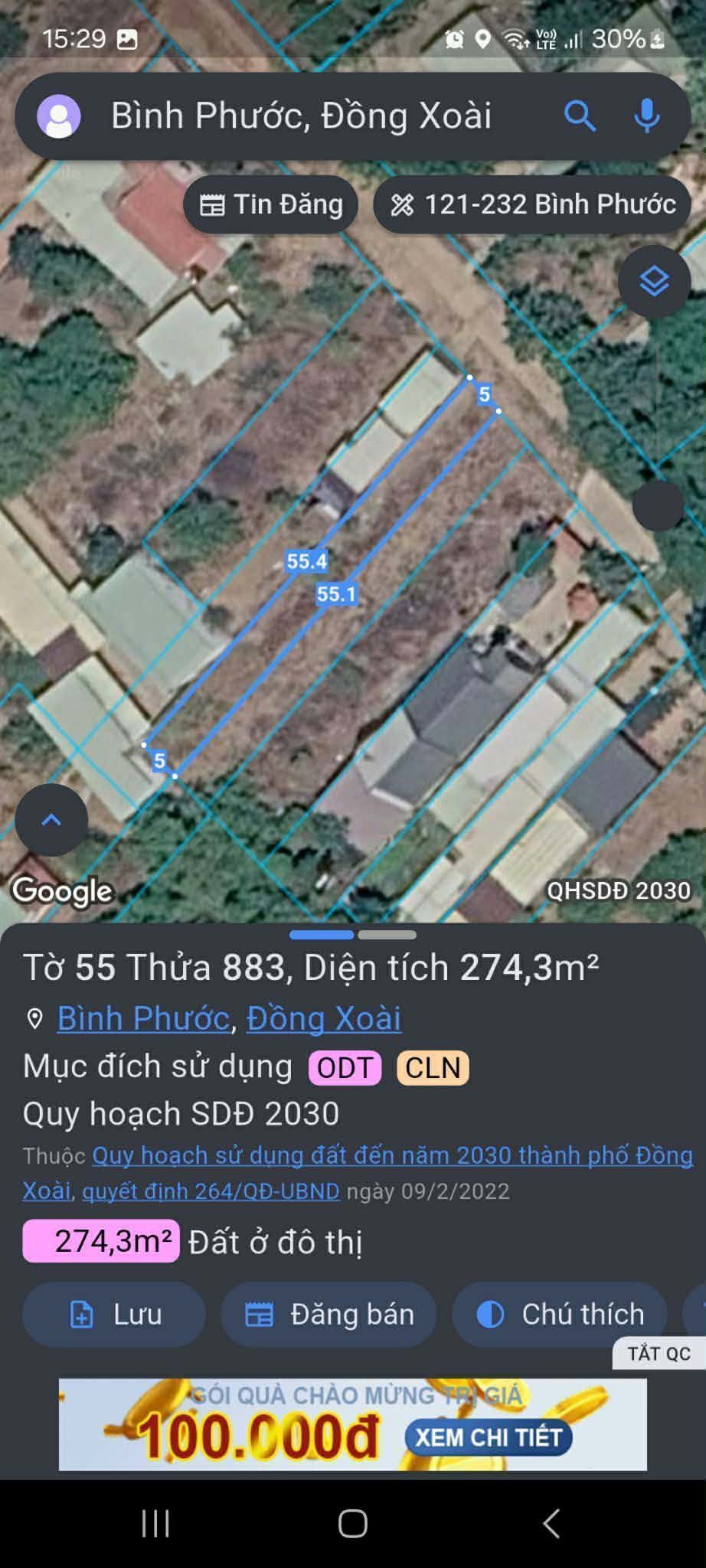Tap the up chevron expand button
The height and width of the screenshot is (1568, 706).
point(51,820)
